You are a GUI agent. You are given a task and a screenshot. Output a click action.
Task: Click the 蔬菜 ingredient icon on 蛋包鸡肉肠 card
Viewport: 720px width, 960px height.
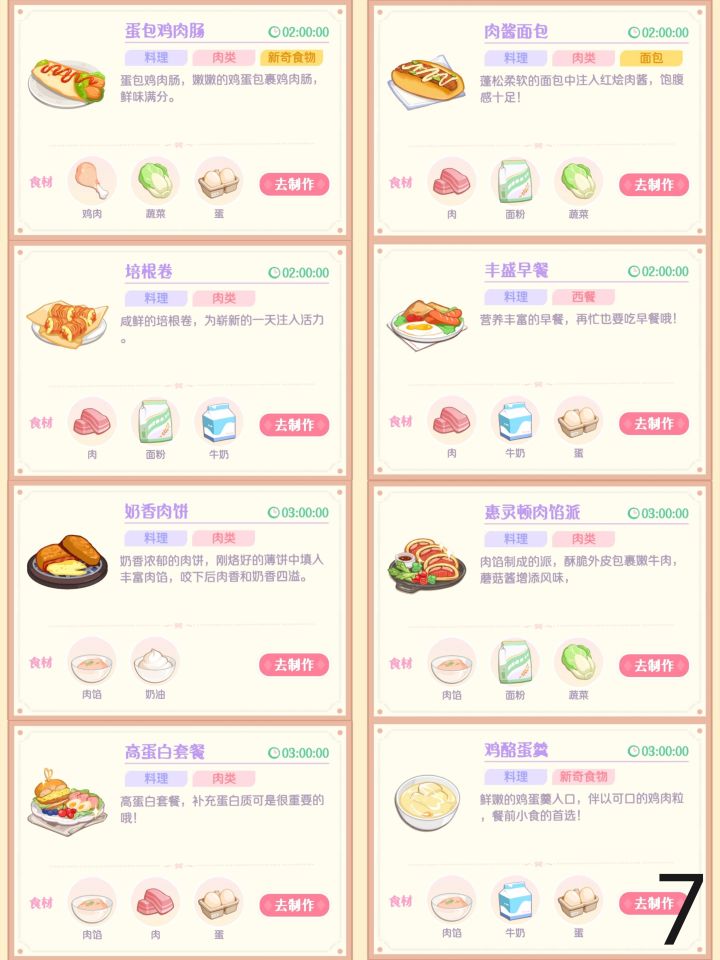coord(155,179)
